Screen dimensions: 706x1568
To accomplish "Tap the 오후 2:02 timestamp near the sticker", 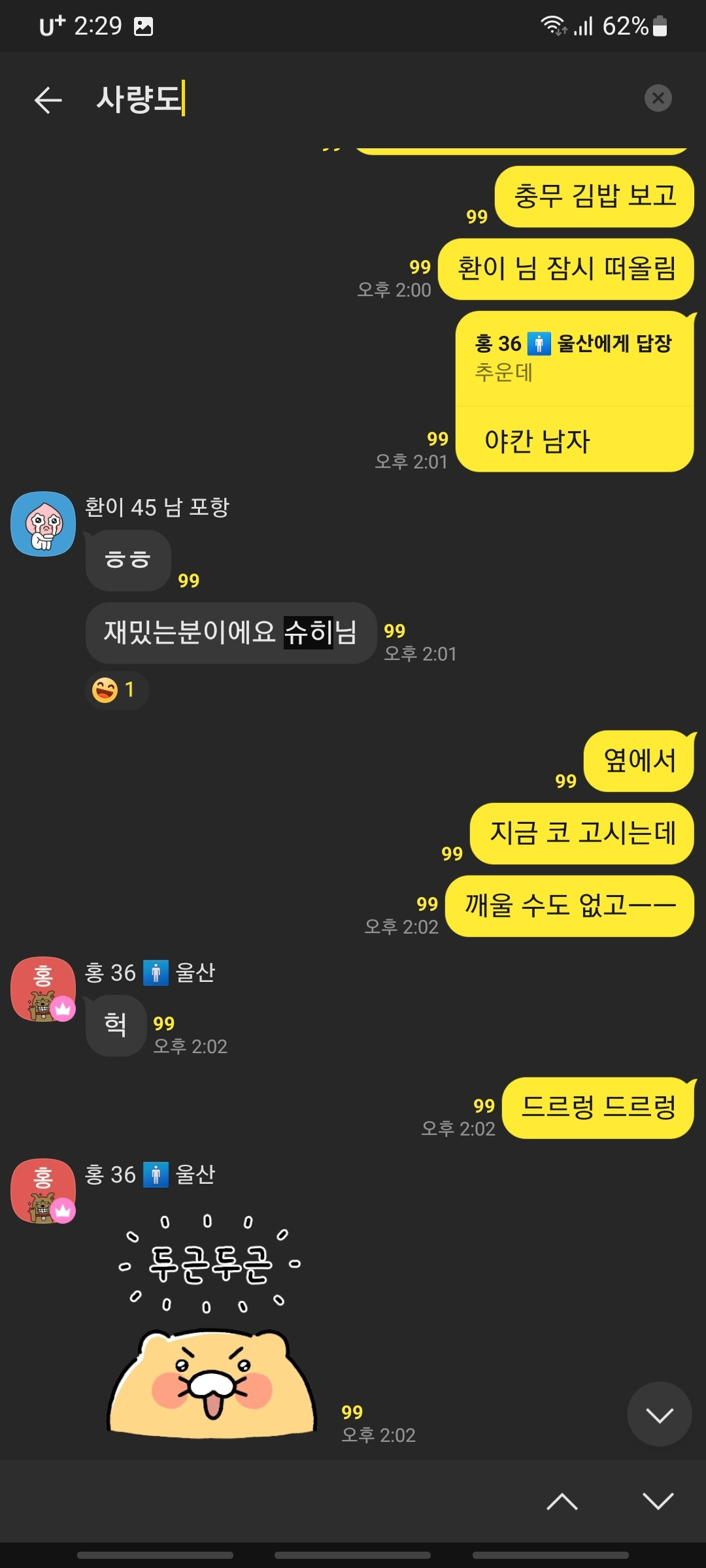I will 378,1435.
